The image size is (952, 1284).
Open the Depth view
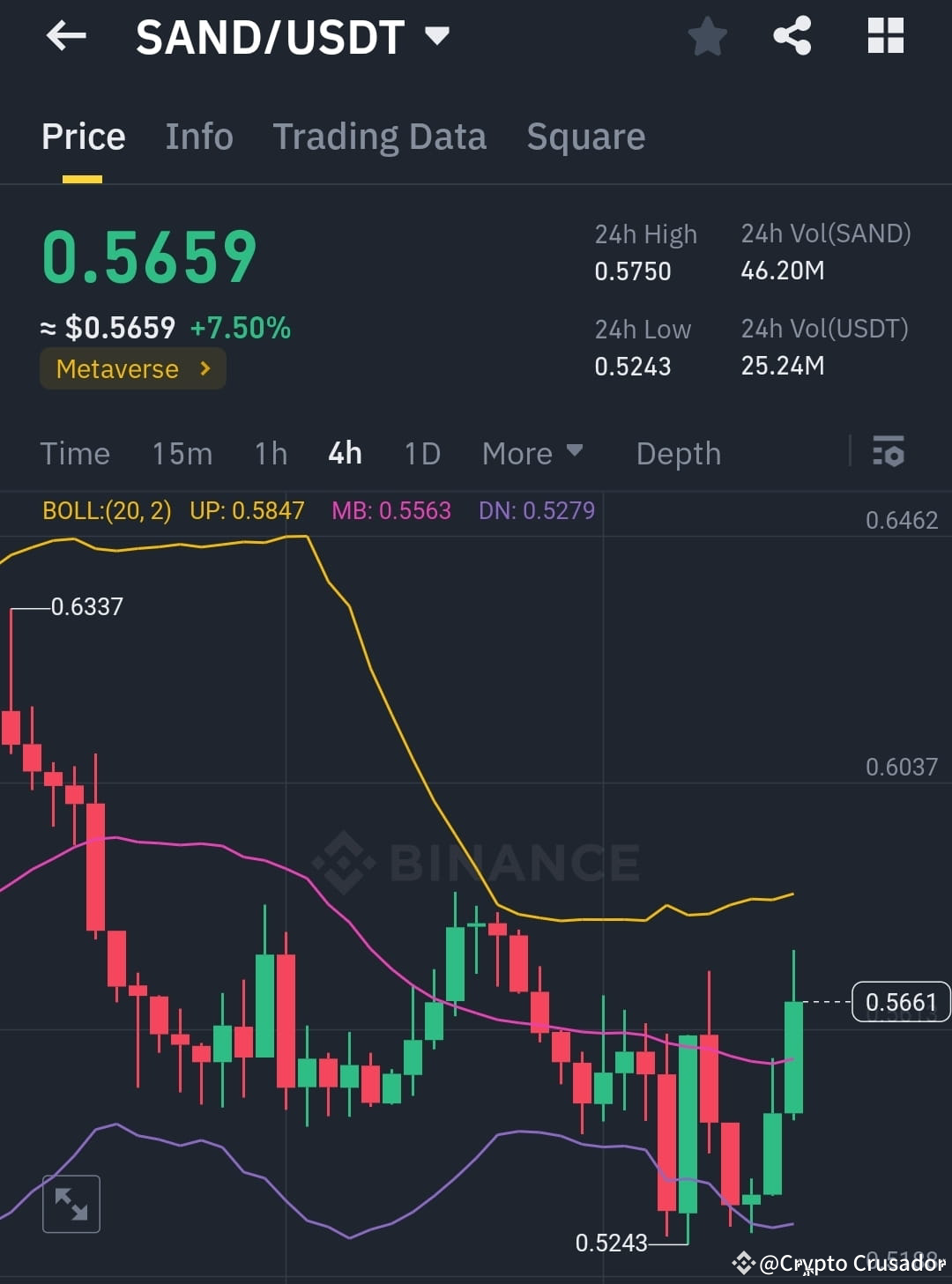tap(678, 453)
